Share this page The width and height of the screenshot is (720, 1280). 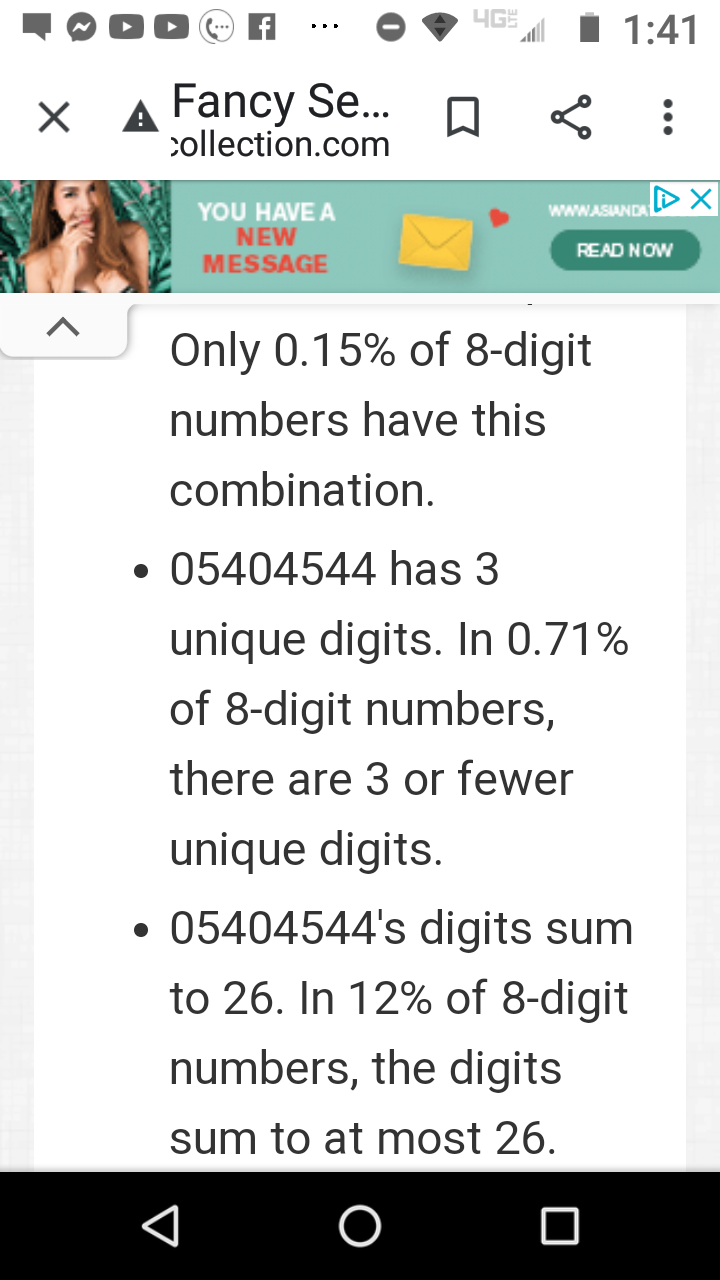[x=571, y=118]
